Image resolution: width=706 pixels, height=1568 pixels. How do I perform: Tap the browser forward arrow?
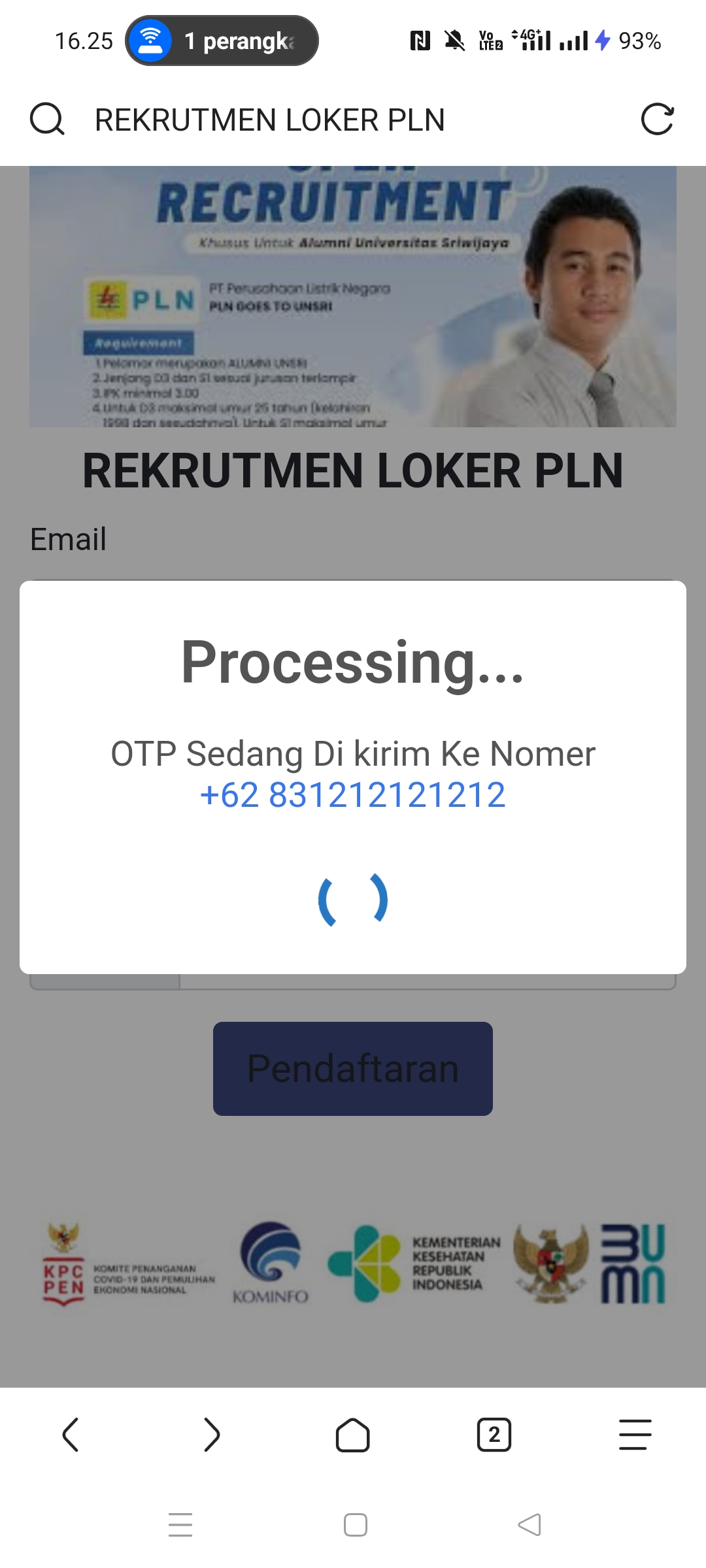[212, 1435]
